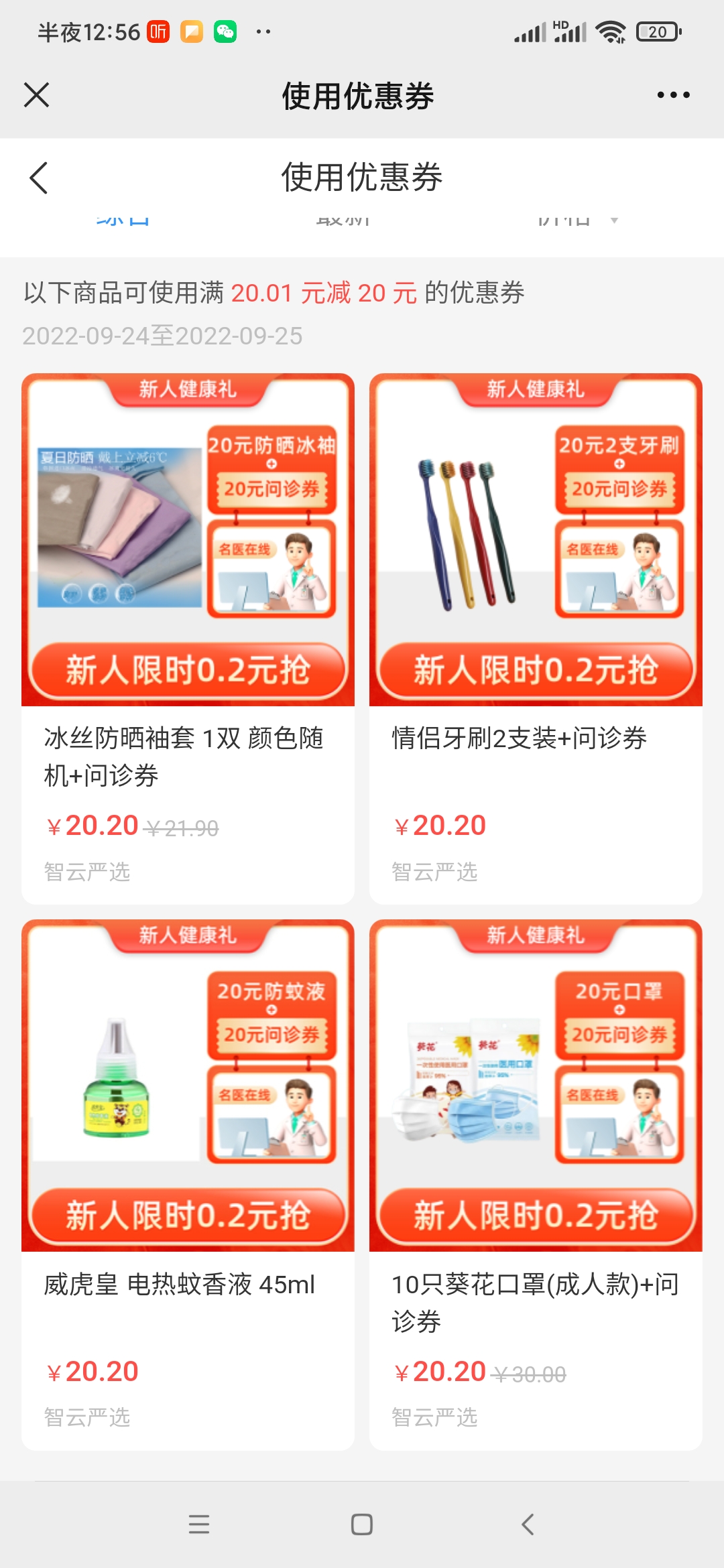
Task: Open the three-dot overflow menu
Action: pyautogui.click(x=673, y=95)
